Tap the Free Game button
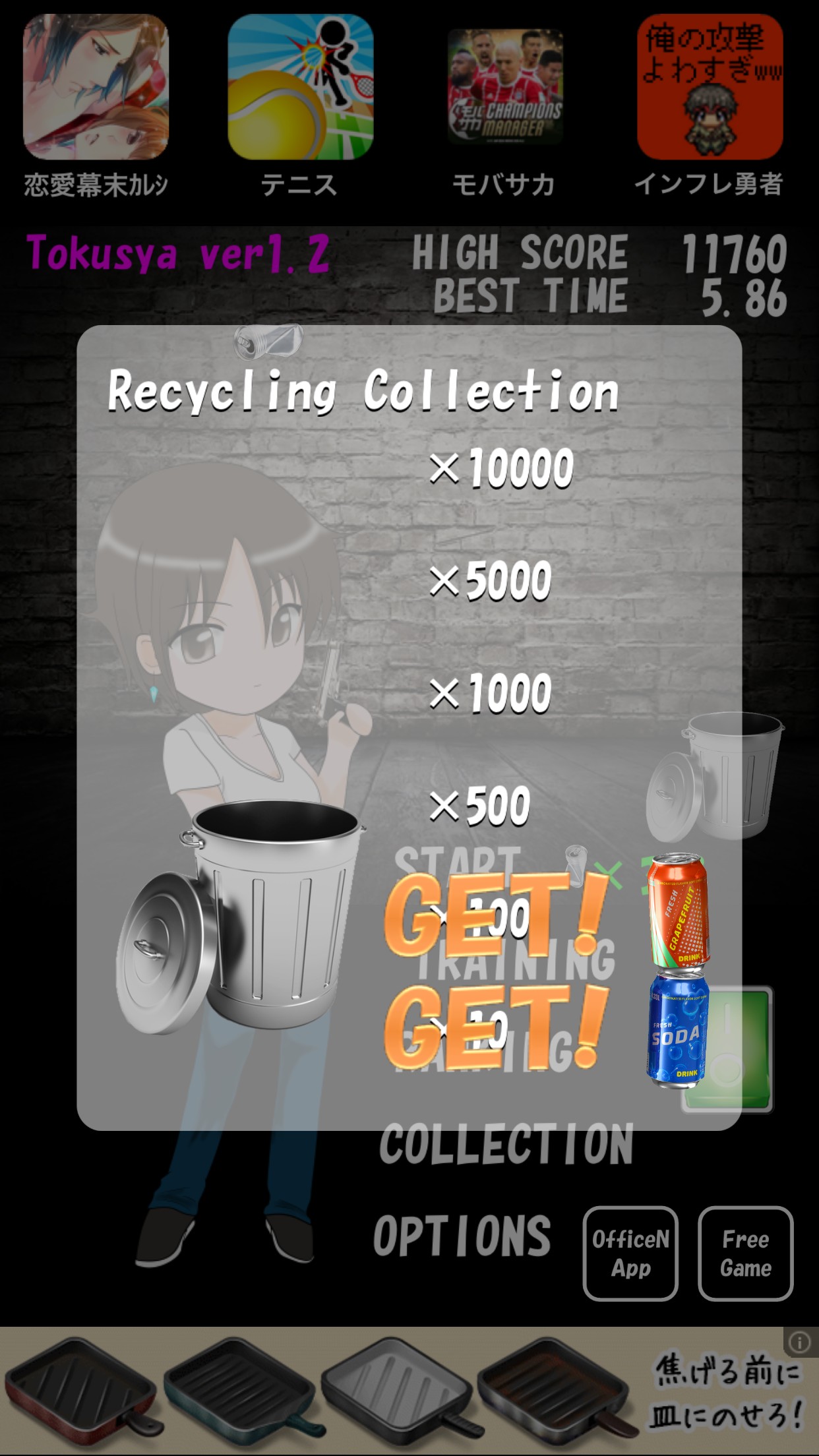819x1456 pixels. coord(745,1254)
